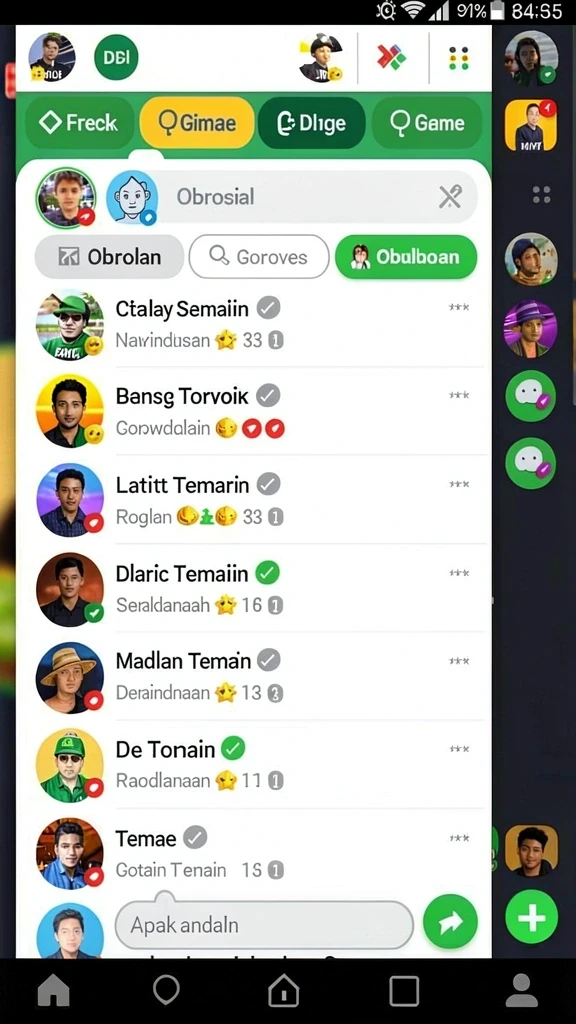Tap the Apak andaln message field
The image size is (576, 1024).
point(264,925)
